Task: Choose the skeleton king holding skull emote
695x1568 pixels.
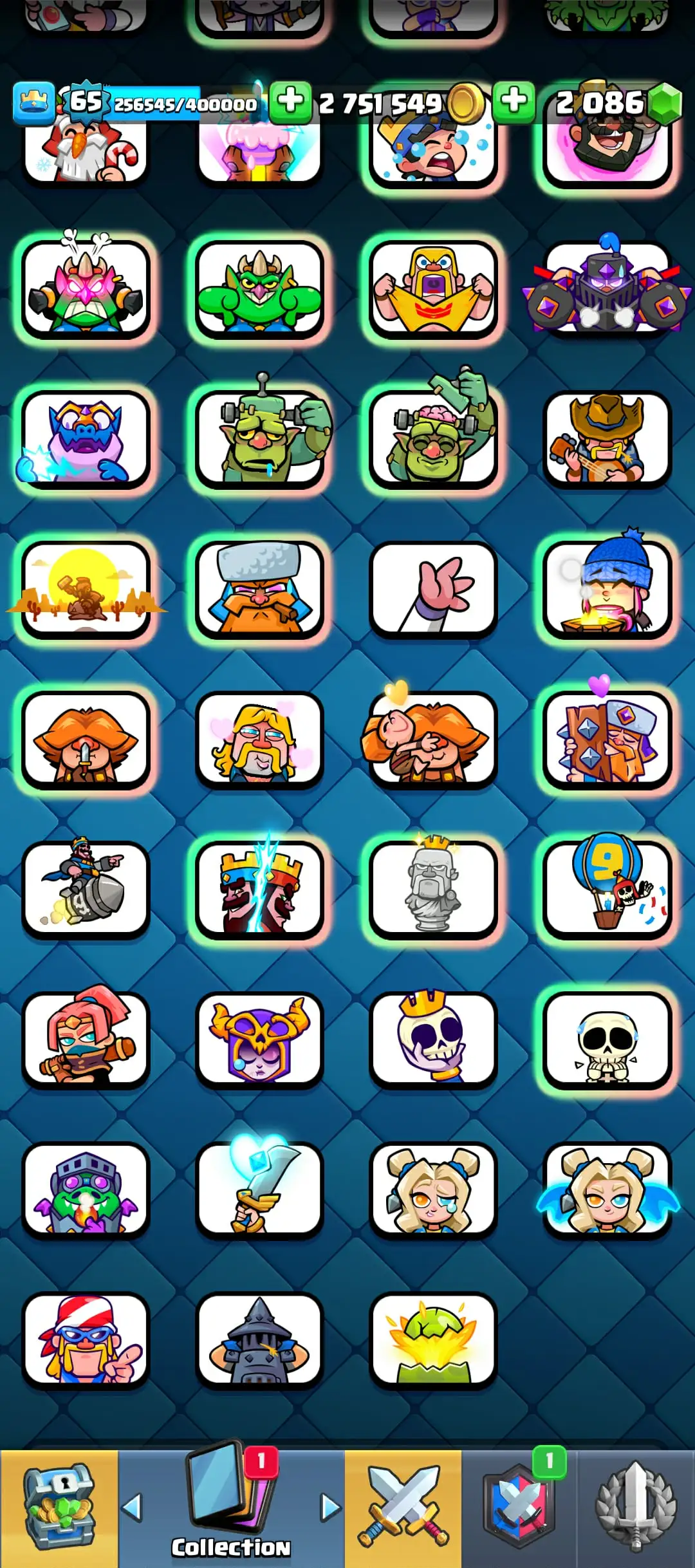Action: coord(433,1040)
